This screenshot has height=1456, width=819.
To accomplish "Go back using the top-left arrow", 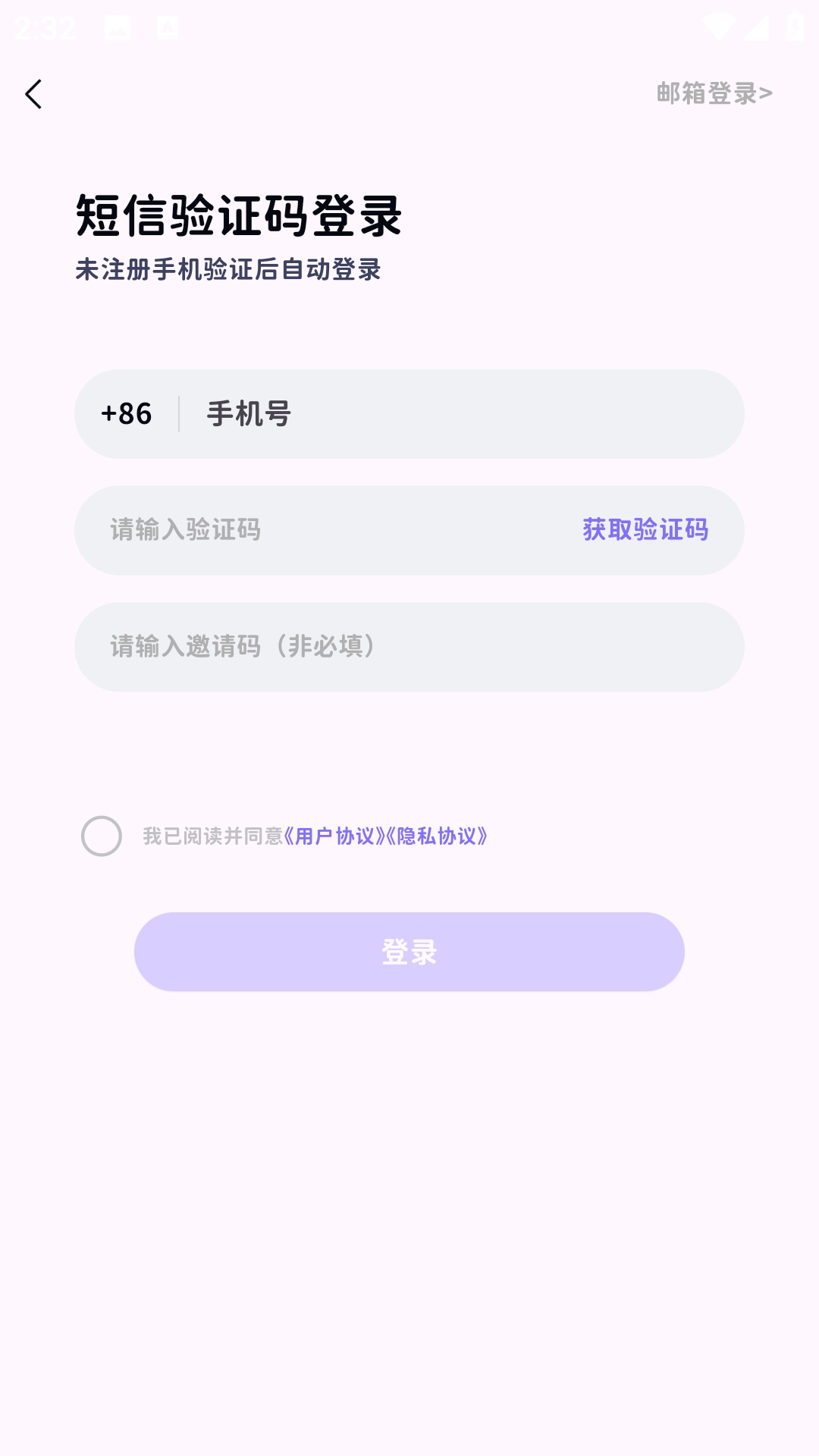I will pyautogui.click(x=33, y=94).
